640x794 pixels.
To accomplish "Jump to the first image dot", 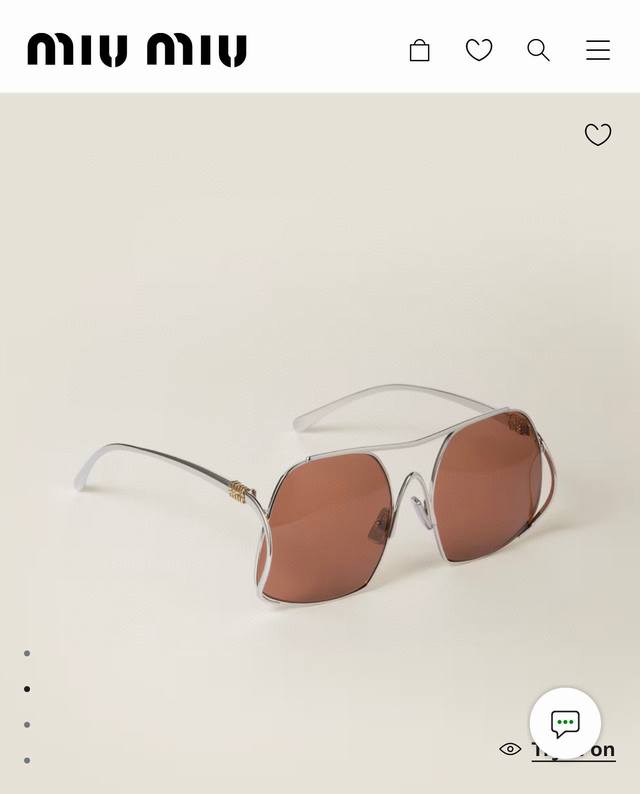I will click(27, 653).
